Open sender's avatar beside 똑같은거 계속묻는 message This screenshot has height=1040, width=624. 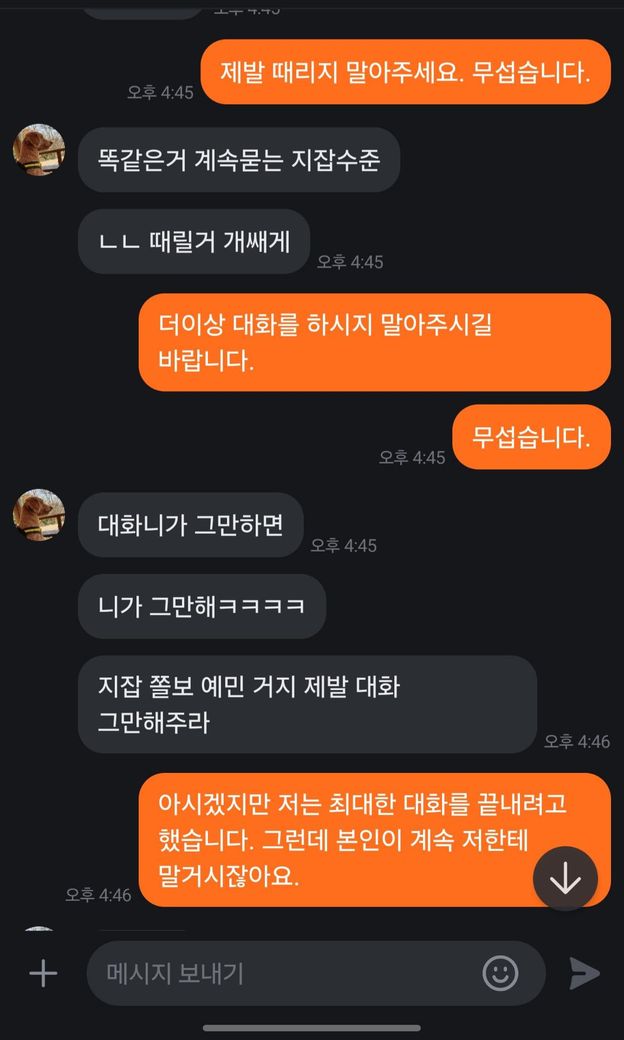click(x=39, y=151)
